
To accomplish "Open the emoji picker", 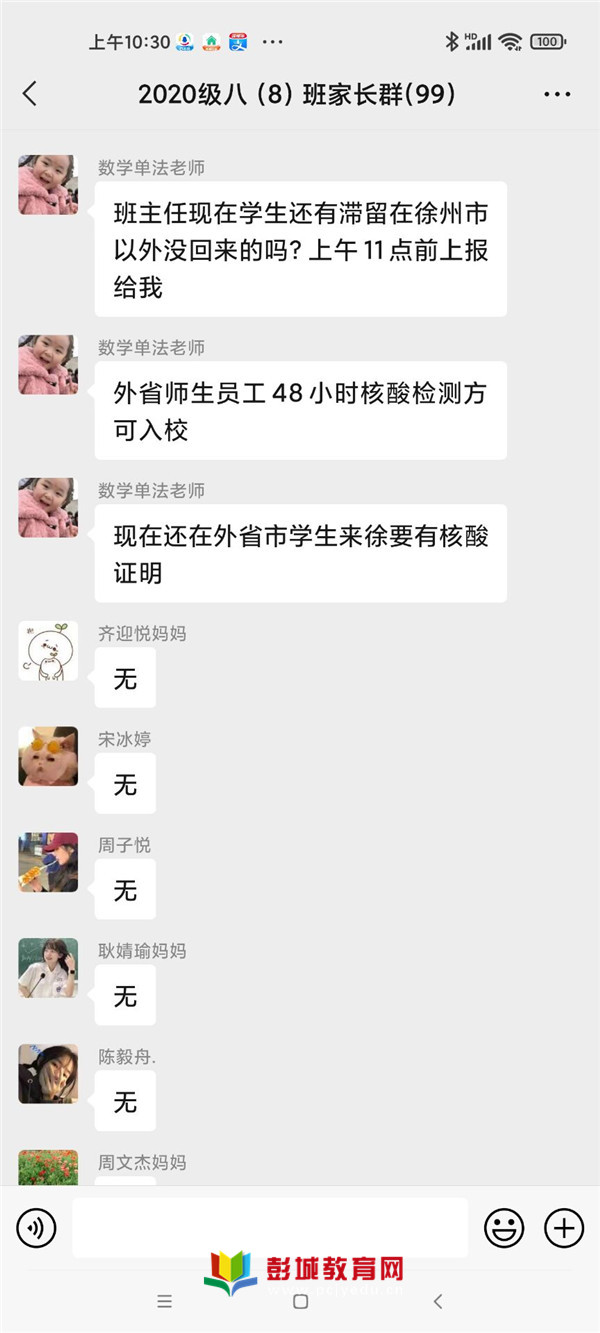I will [504, 1228].
